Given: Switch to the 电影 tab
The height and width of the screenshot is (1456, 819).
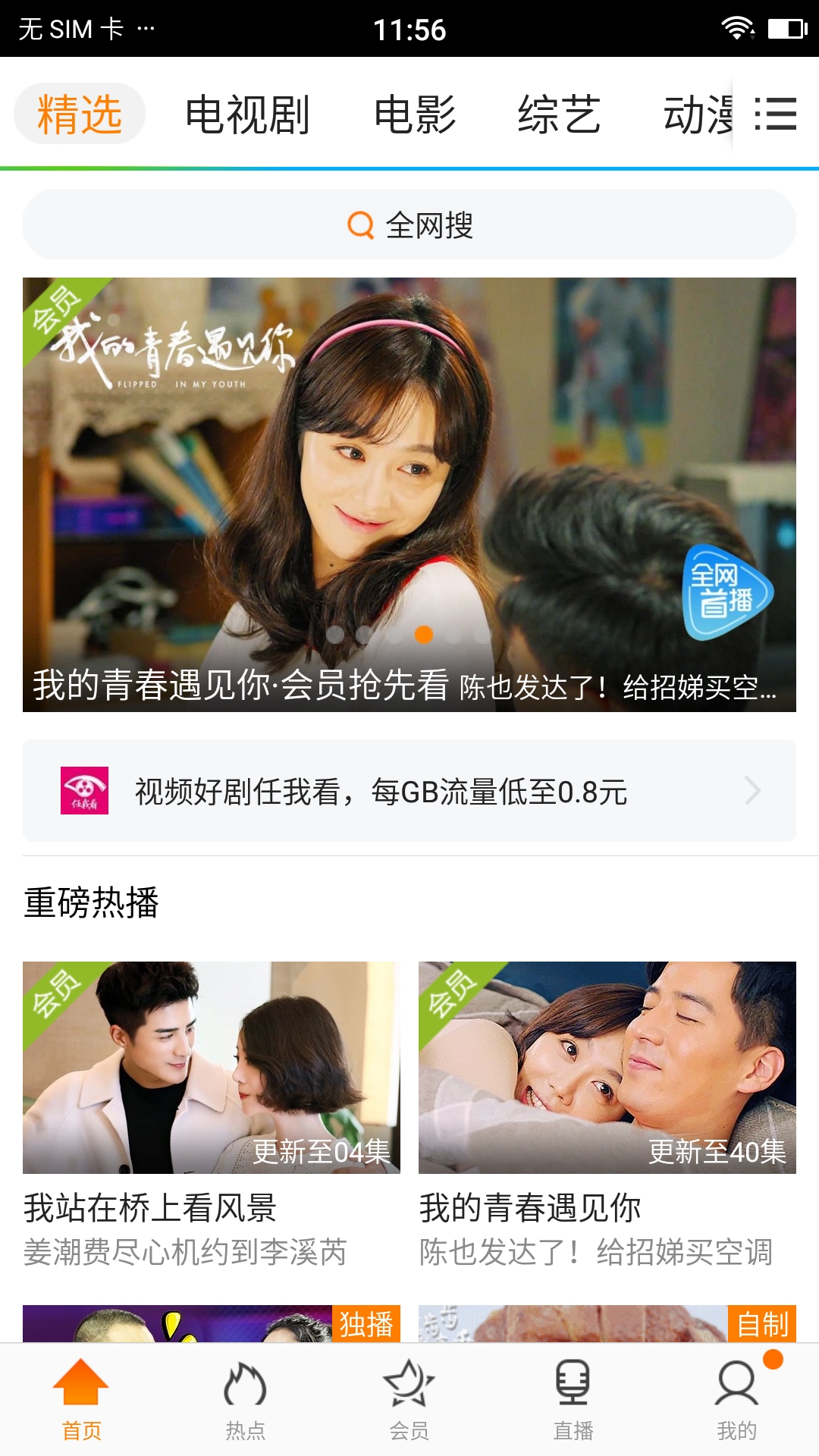Looking at the screenshot, I should (415, 115).
